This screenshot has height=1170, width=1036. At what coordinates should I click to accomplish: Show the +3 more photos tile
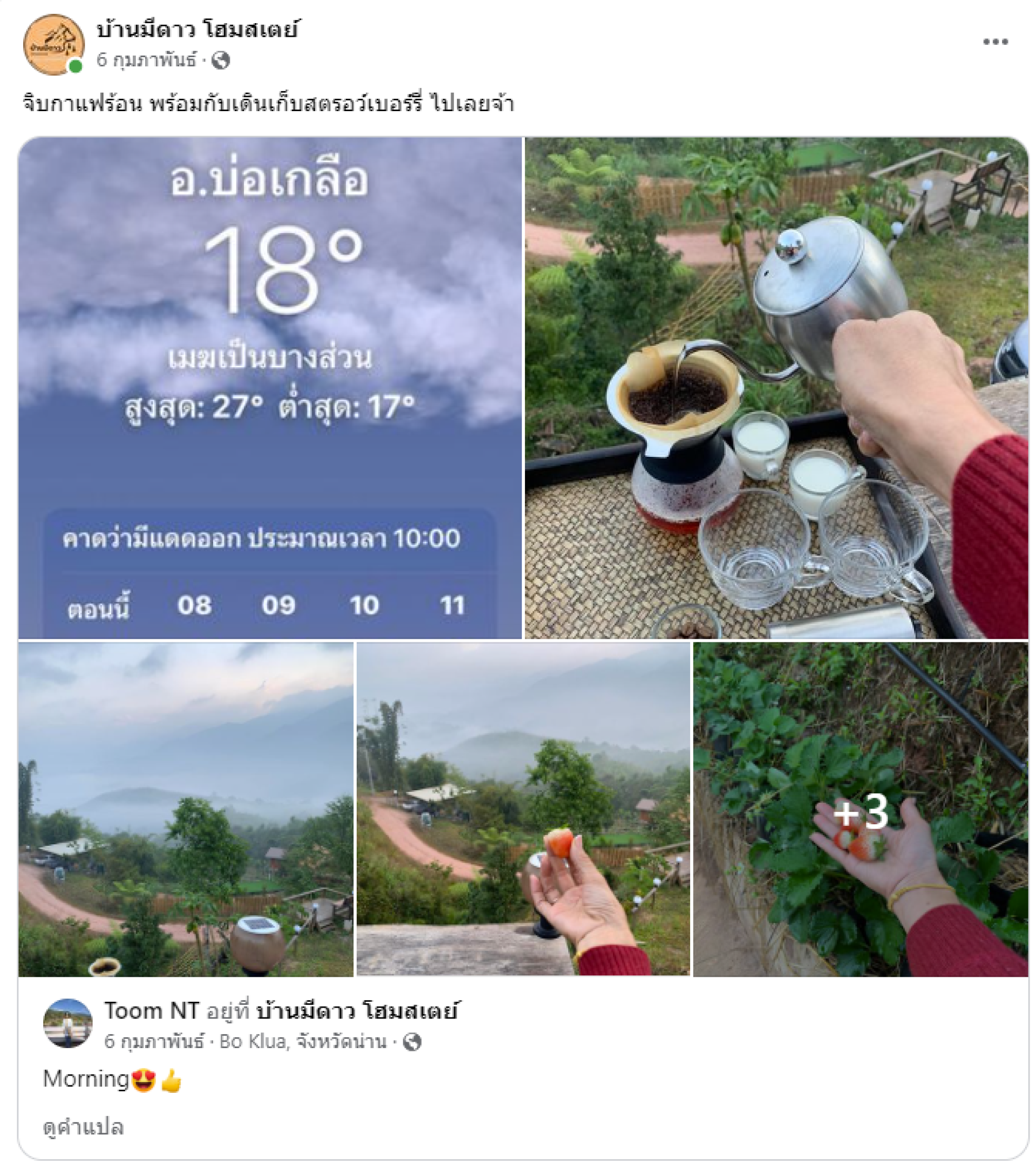(860, 809)
